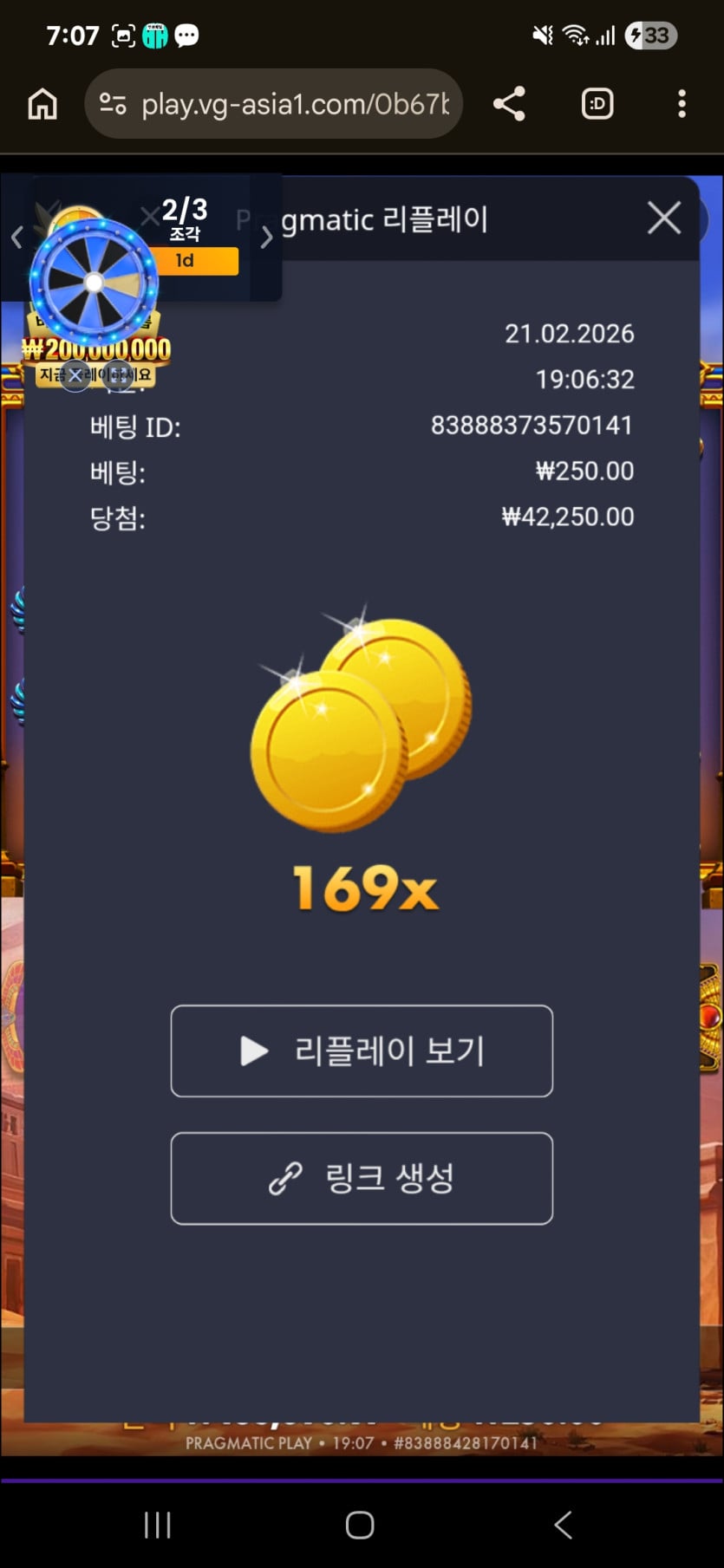This screenshot has height=1568, width=724.
Task: Open the browser home button
Action: tap(42, 104)
